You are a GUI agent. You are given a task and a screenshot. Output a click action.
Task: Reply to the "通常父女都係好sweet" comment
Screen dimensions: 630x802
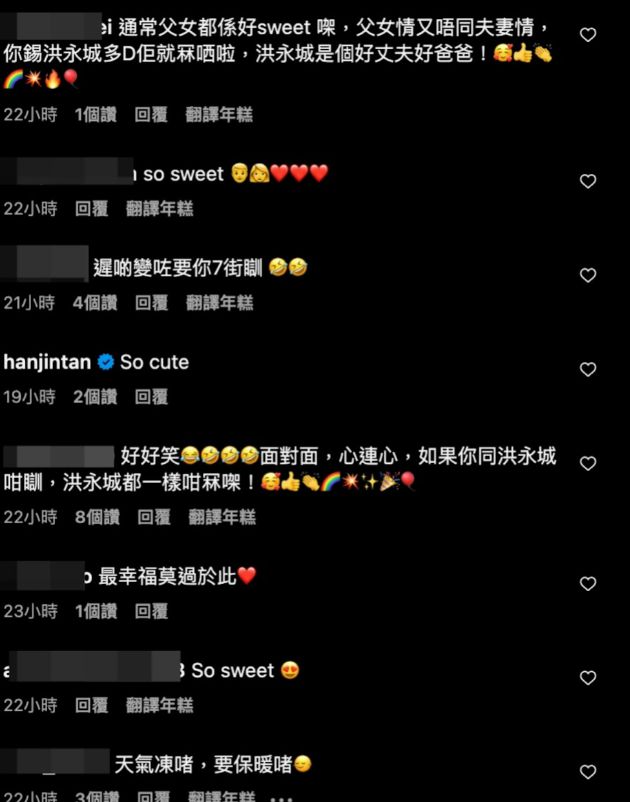pos(151,114)
